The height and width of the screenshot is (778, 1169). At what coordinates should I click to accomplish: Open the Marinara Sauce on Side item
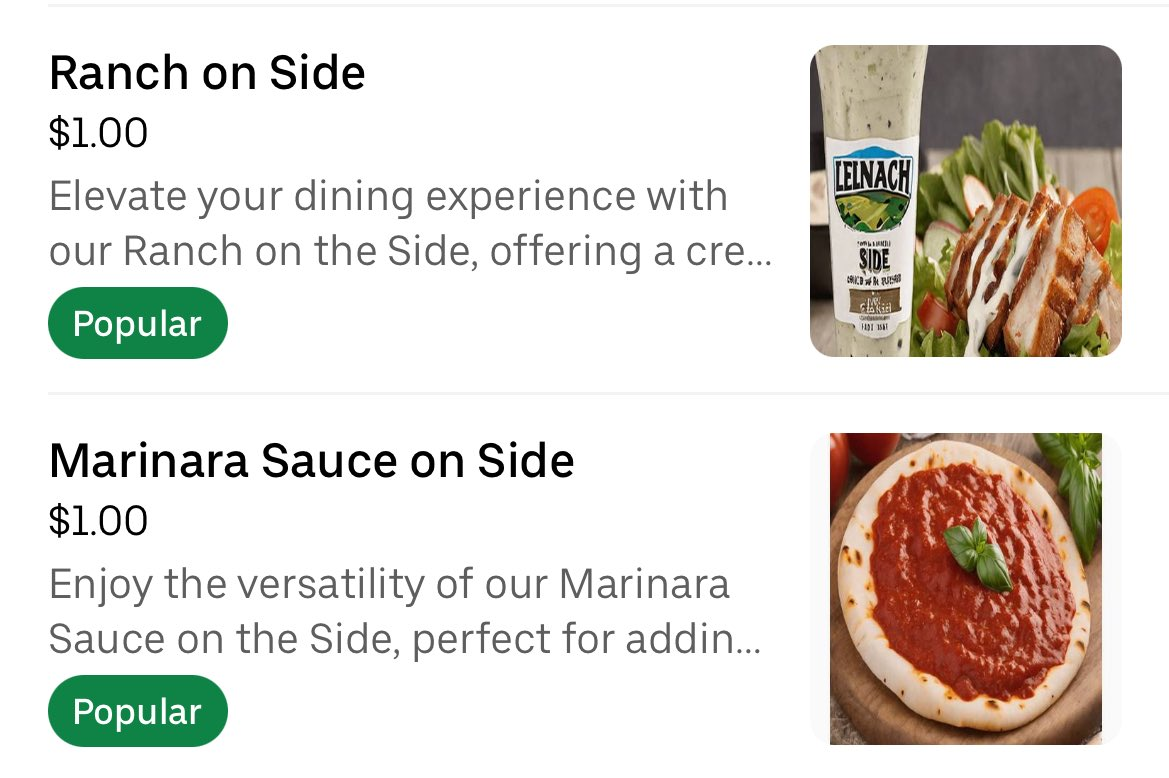click(x=311, y=461)
